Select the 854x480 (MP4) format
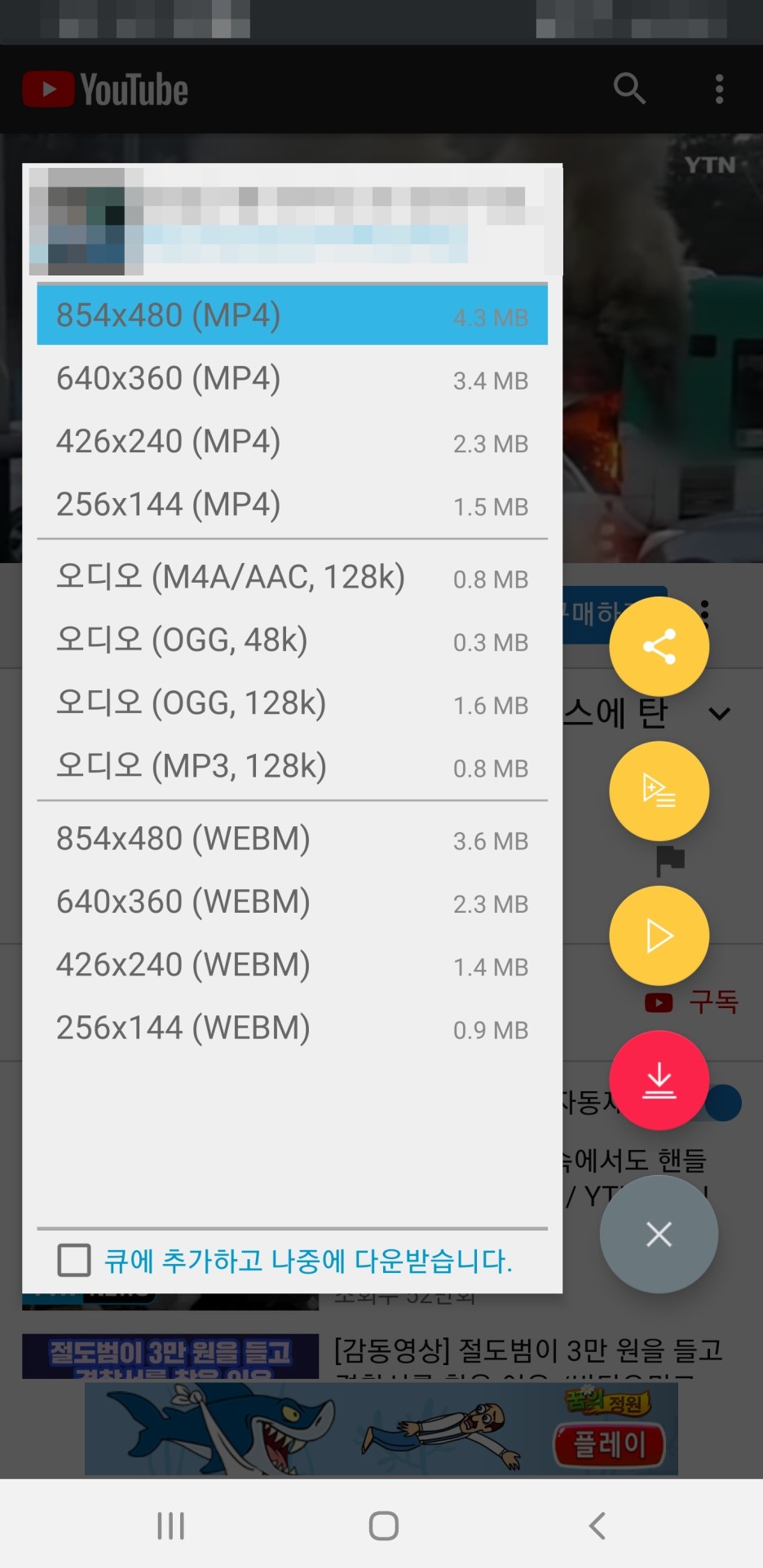Image resolution: width=763 pixels, height=1568 pixels. (292, 315)
